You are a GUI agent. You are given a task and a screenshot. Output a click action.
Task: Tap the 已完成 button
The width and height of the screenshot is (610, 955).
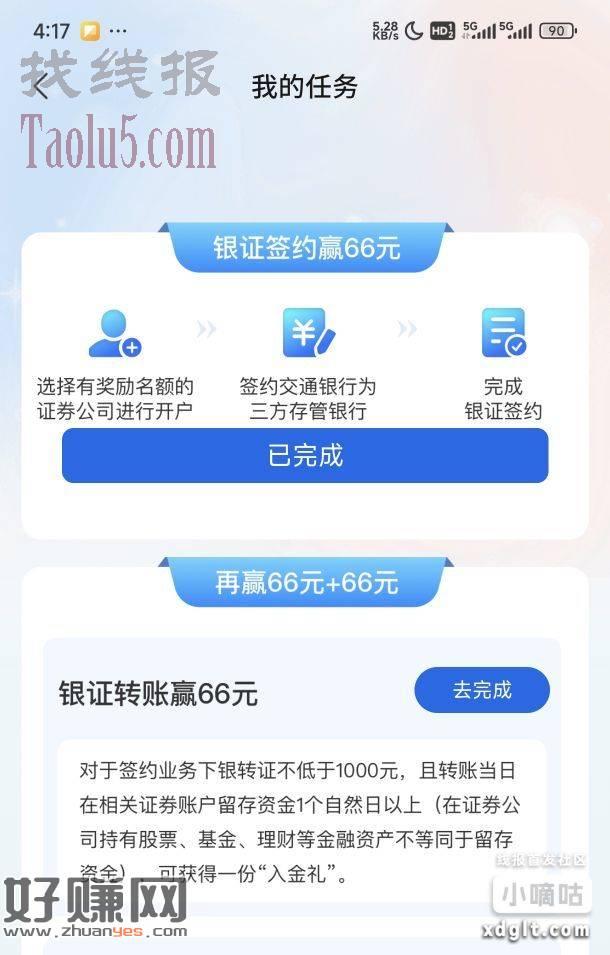click(x=305, y=456)
